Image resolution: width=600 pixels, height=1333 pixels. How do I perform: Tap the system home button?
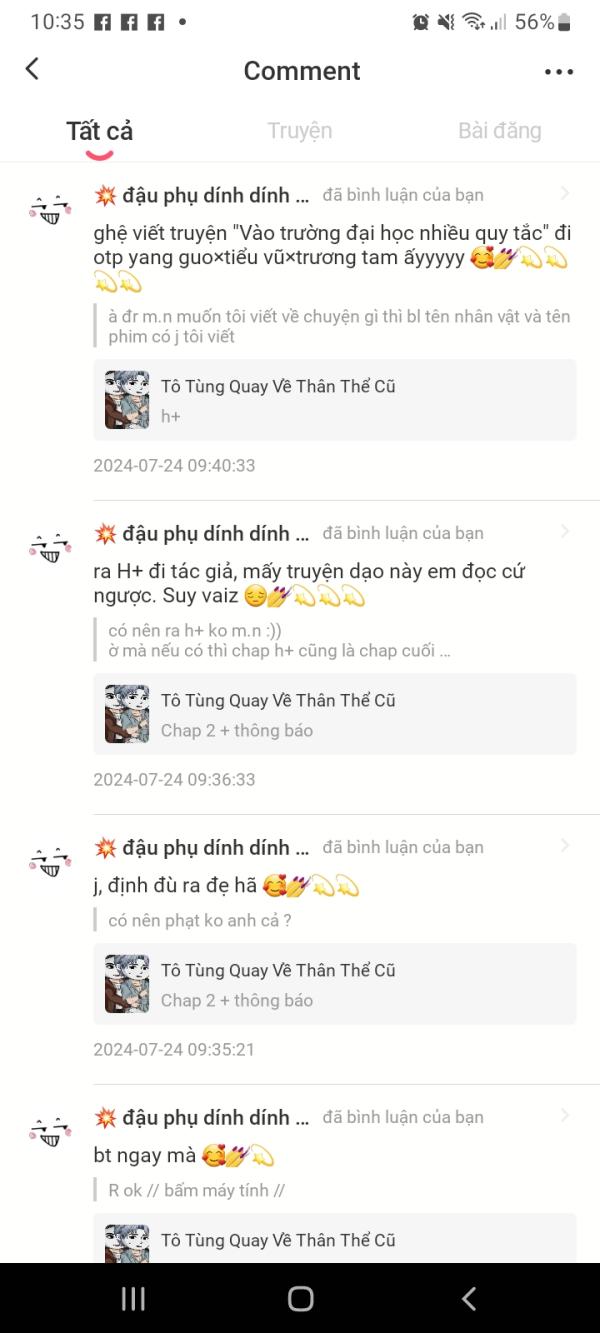[300, 1298]
